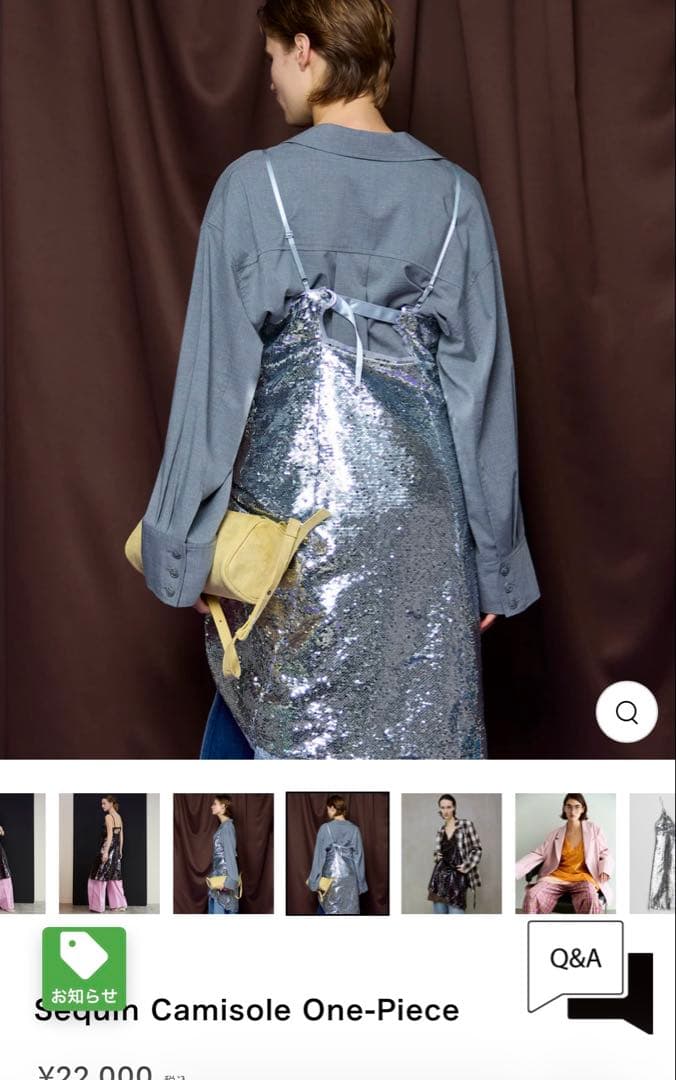Select the highlighted back-view thumbnail
This screenshot has width=676, height=1080.
pos(337,853)
